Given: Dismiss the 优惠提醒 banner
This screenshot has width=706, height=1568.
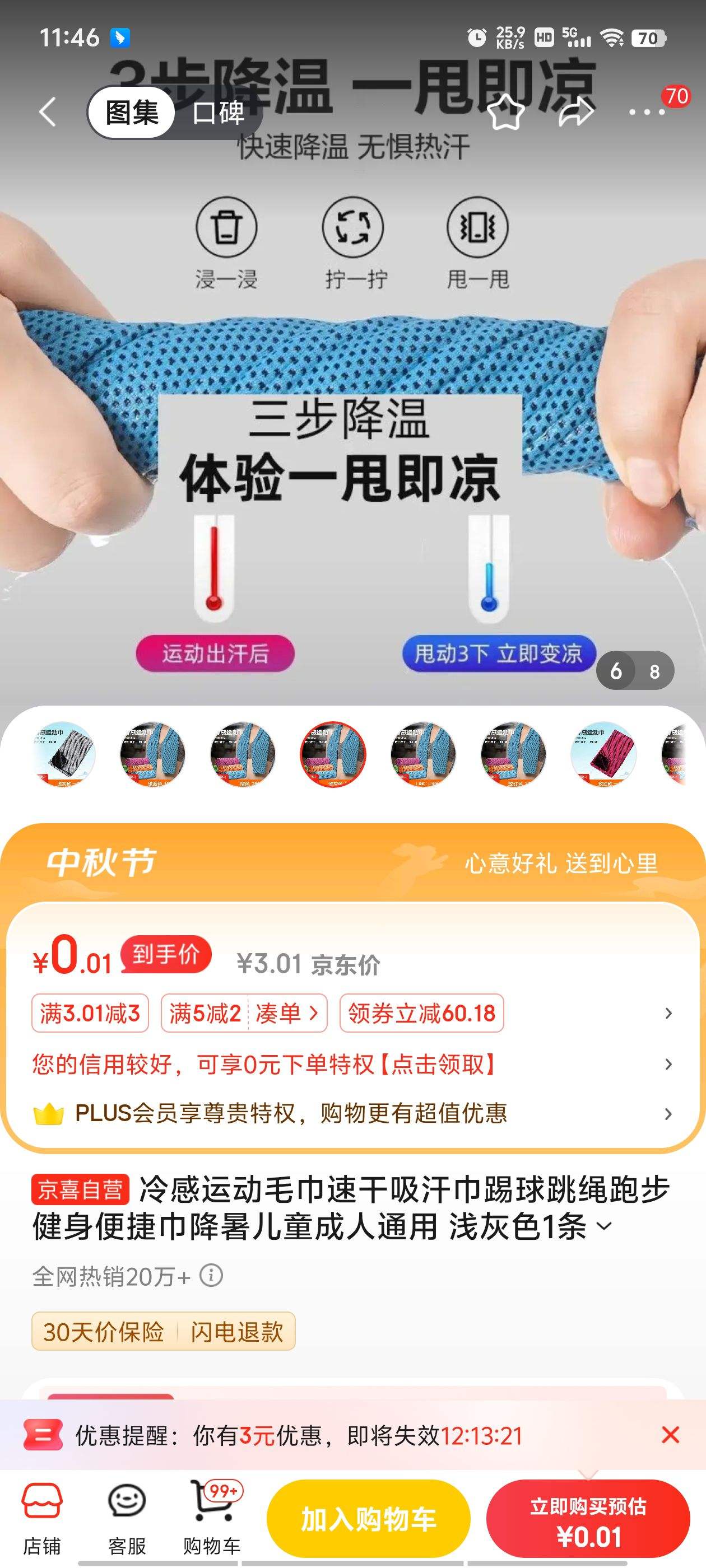Looking at the screenshot, I should click(670, 1435).
